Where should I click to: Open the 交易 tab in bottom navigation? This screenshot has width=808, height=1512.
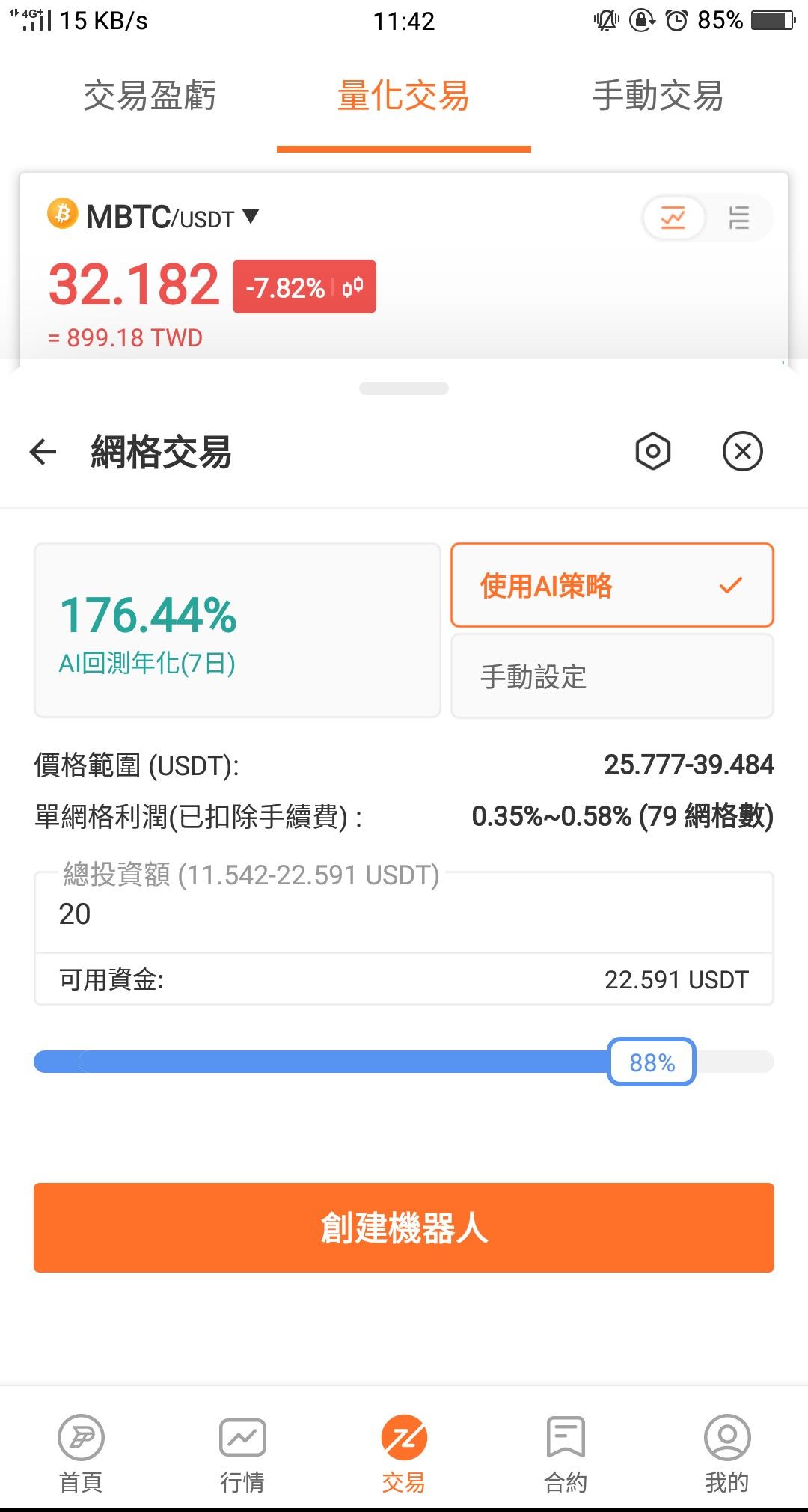click(404, 1454)
